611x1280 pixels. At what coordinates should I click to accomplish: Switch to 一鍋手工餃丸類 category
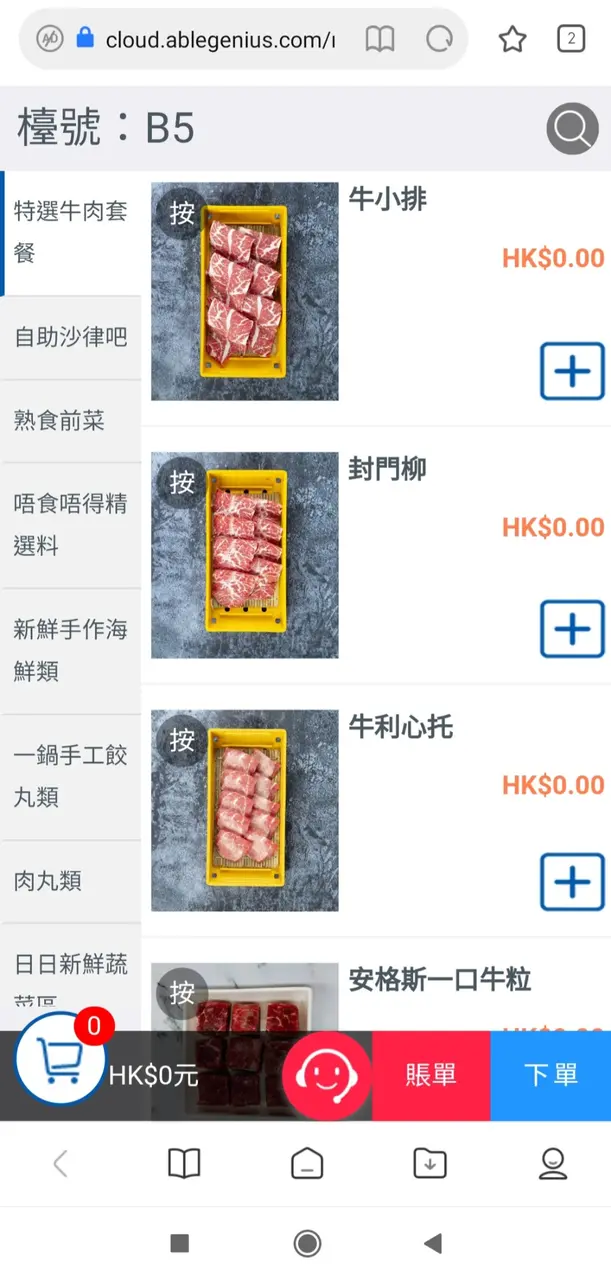click(x=70, y=777)
